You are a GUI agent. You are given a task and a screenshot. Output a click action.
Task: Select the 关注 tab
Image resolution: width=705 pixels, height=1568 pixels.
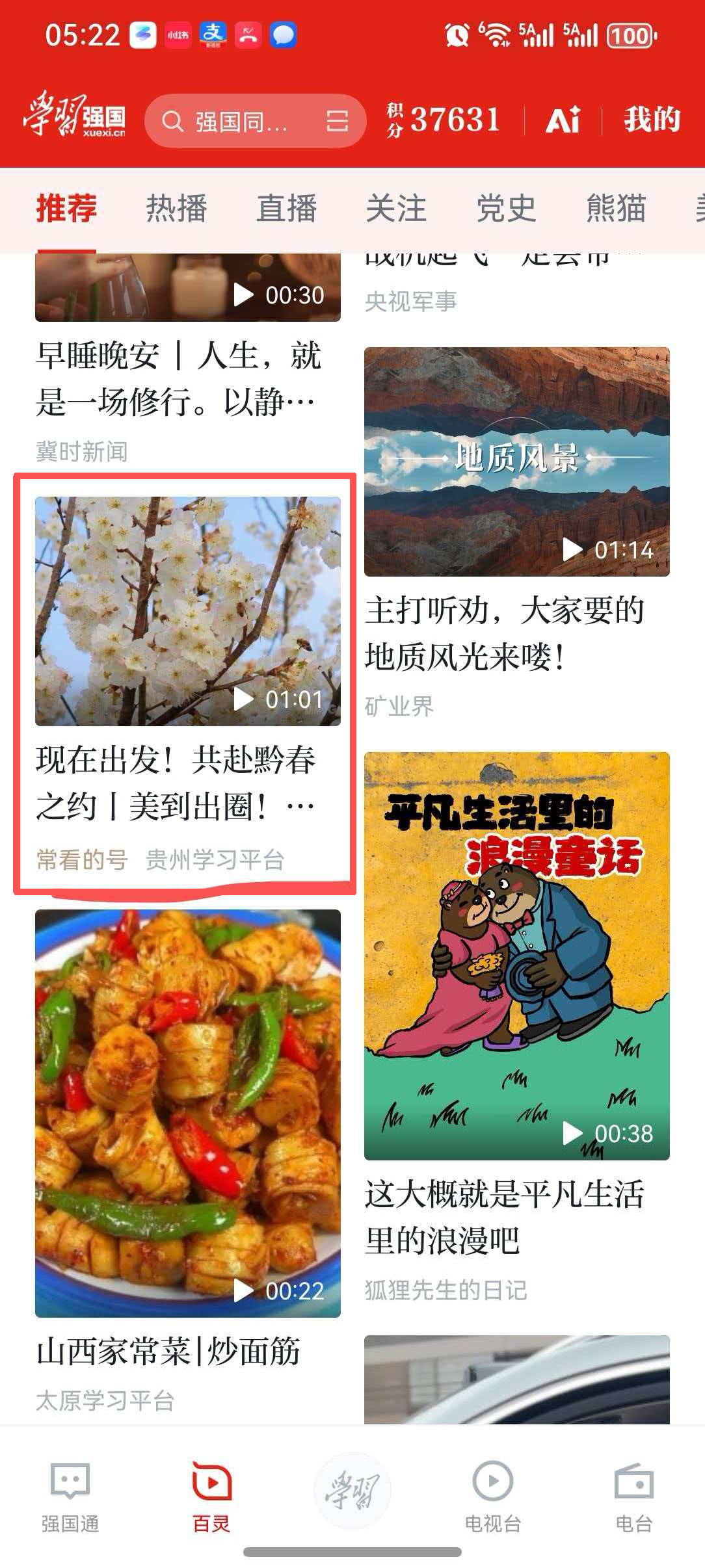click(396, 209)
